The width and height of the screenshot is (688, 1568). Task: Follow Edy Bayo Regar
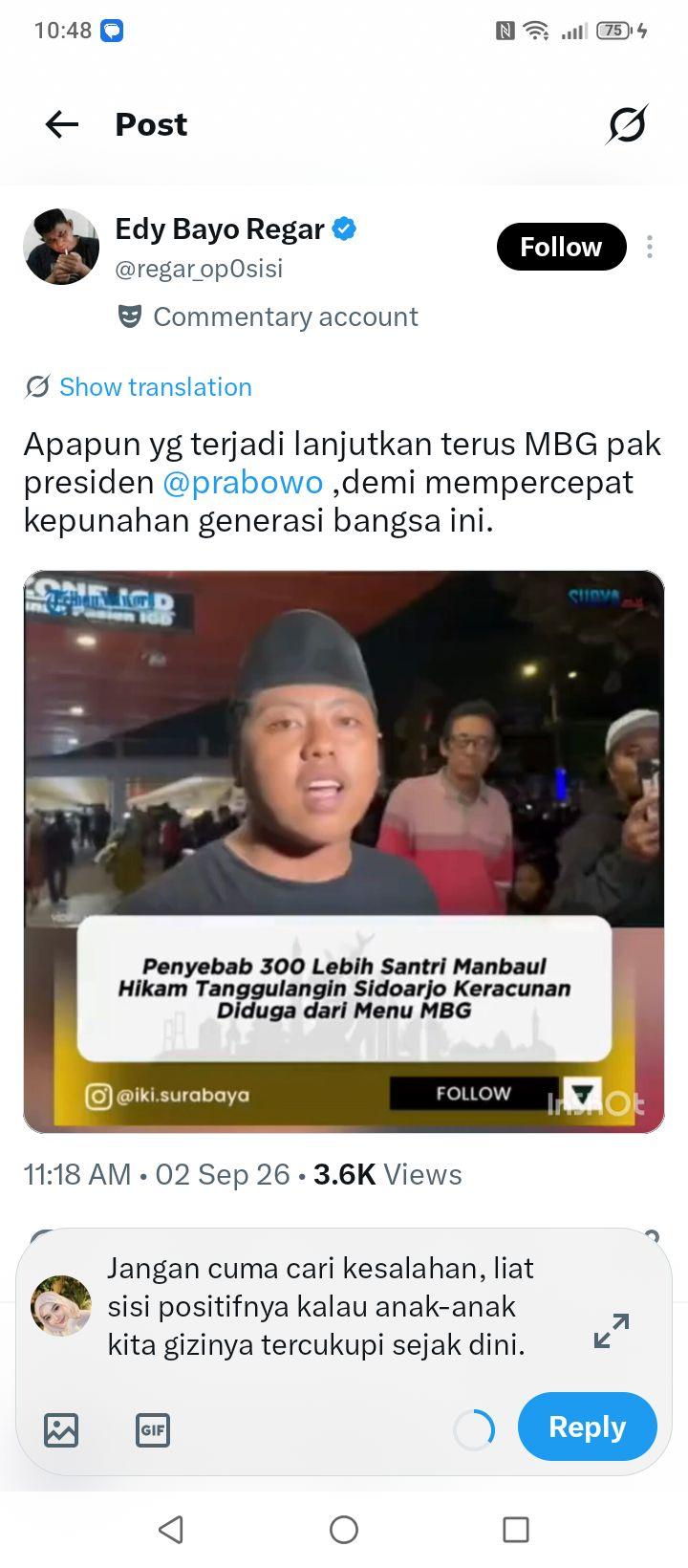point(561,247)
